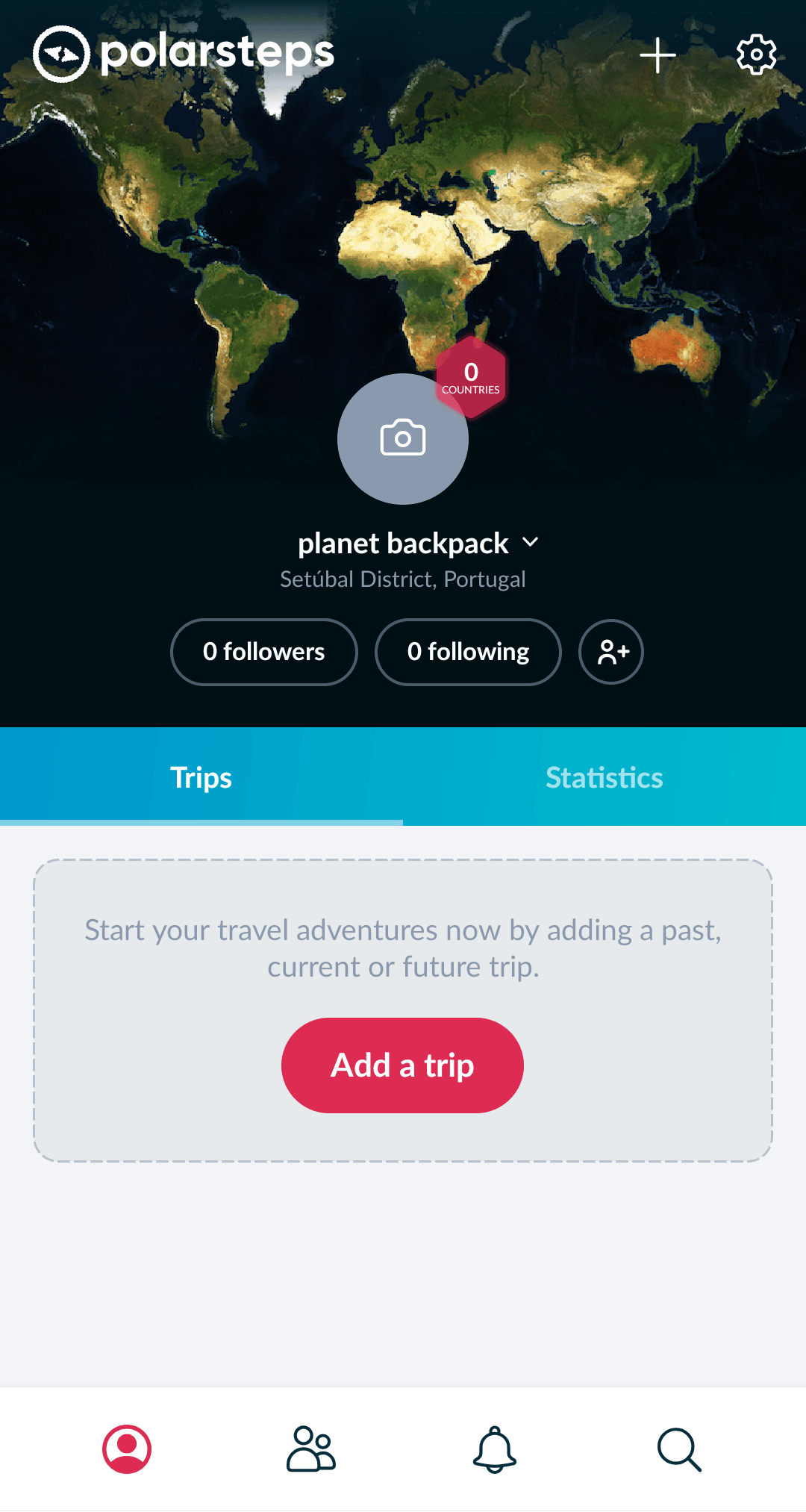Tap the add friend icon

click(x=611, y=652)
